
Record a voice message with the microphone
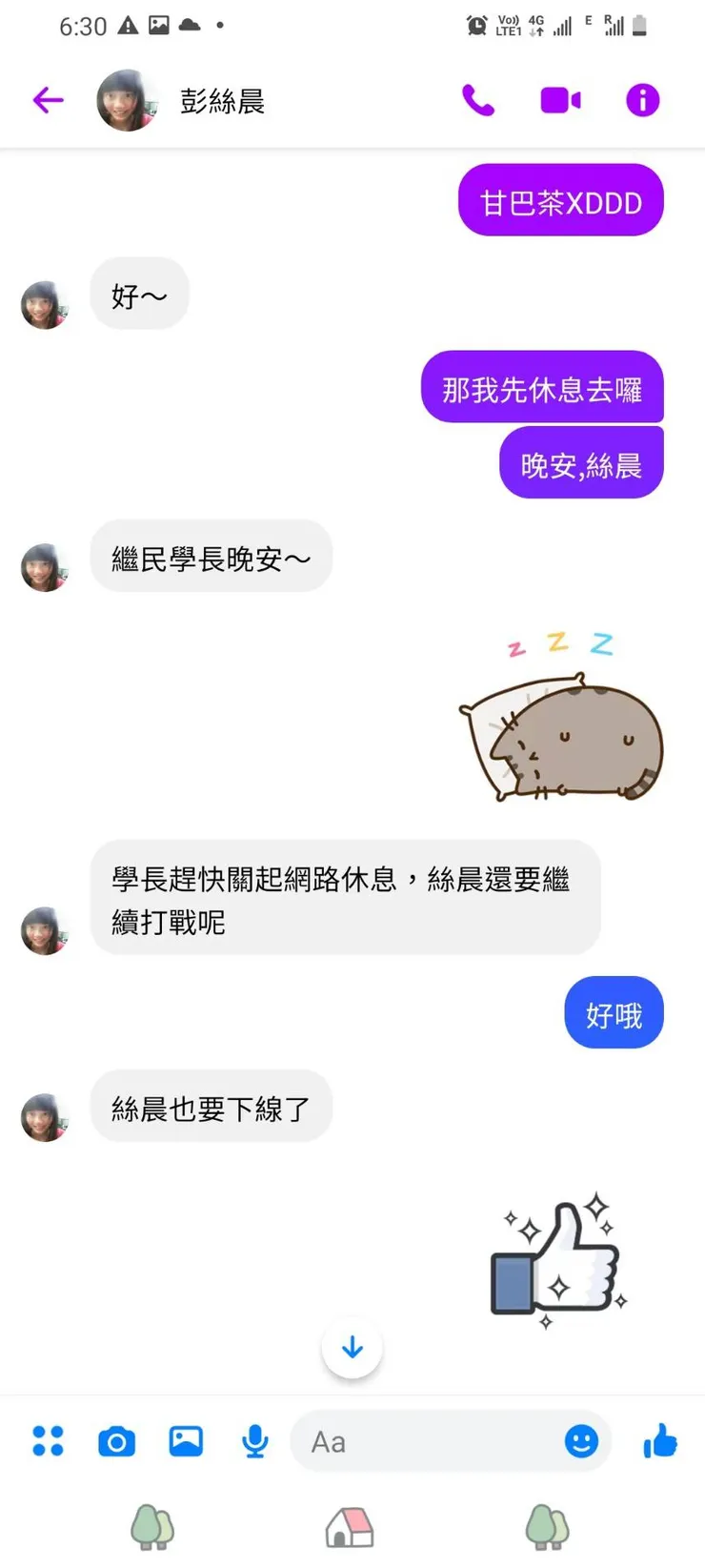pos(254,1442)
